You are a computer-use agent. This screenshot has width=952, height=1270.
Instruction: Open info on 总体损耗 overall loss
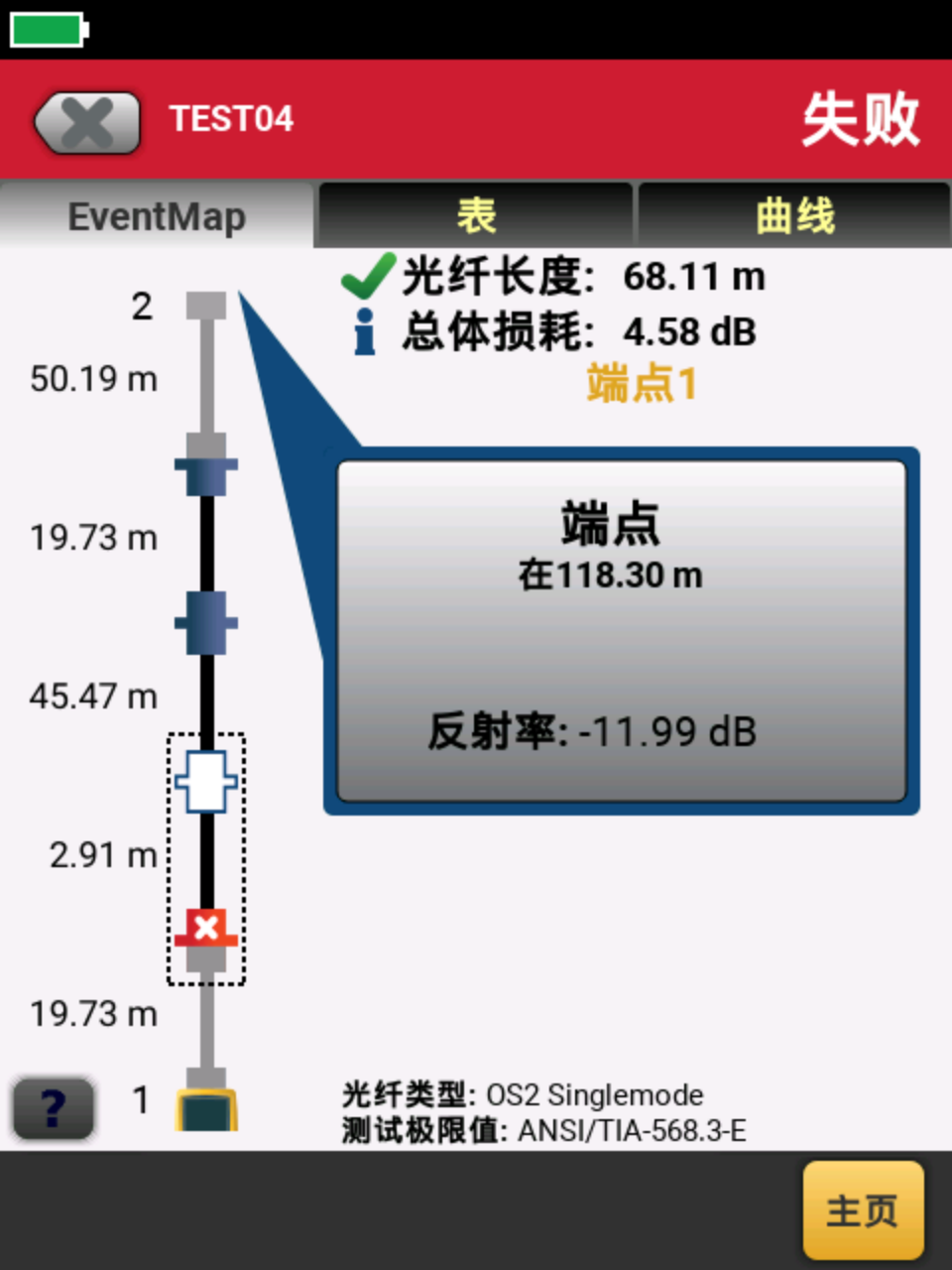[365, 331]
